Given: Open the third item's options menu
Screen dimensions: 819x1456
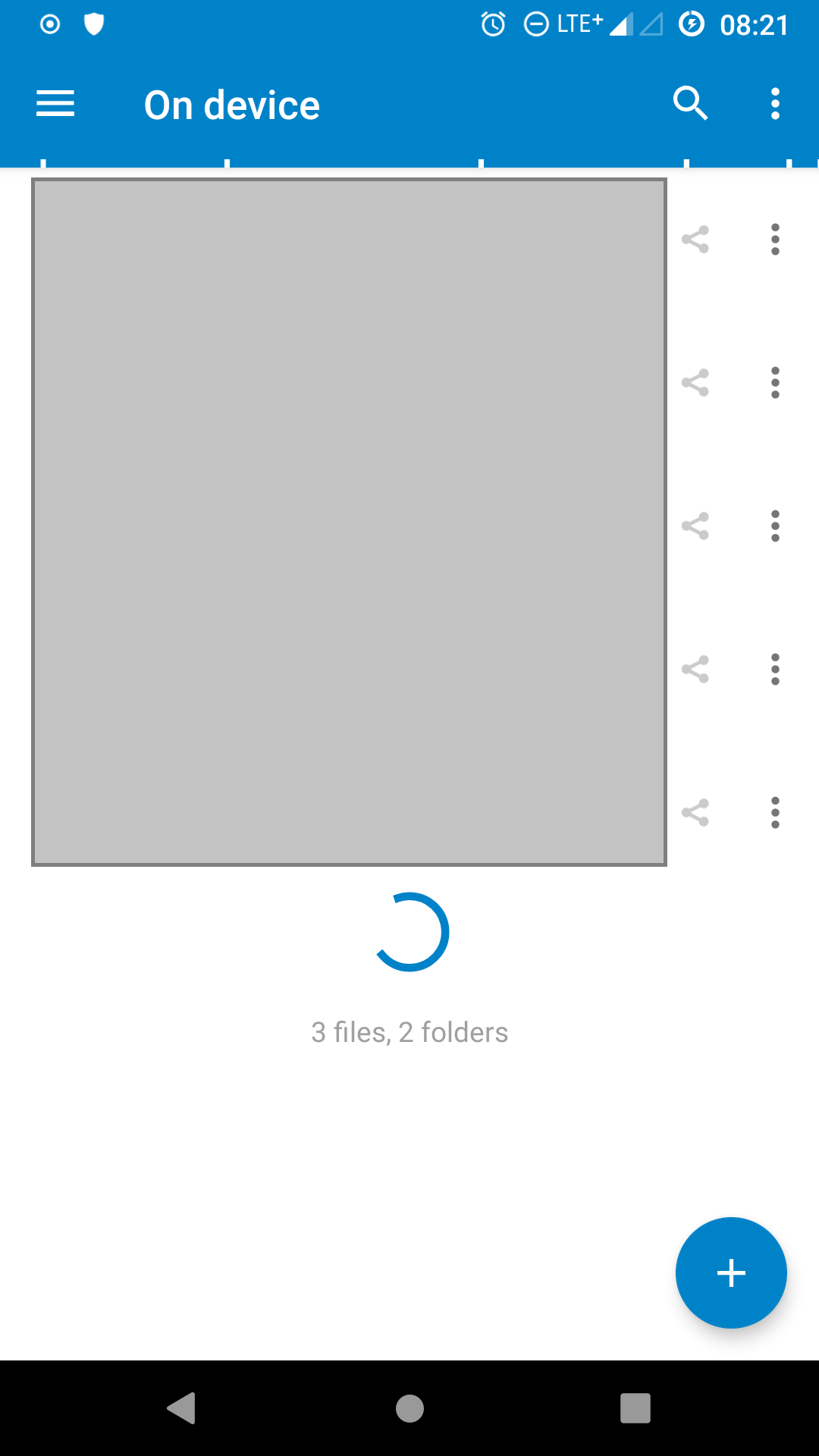Looking at the screenshot, I should 774,526.
